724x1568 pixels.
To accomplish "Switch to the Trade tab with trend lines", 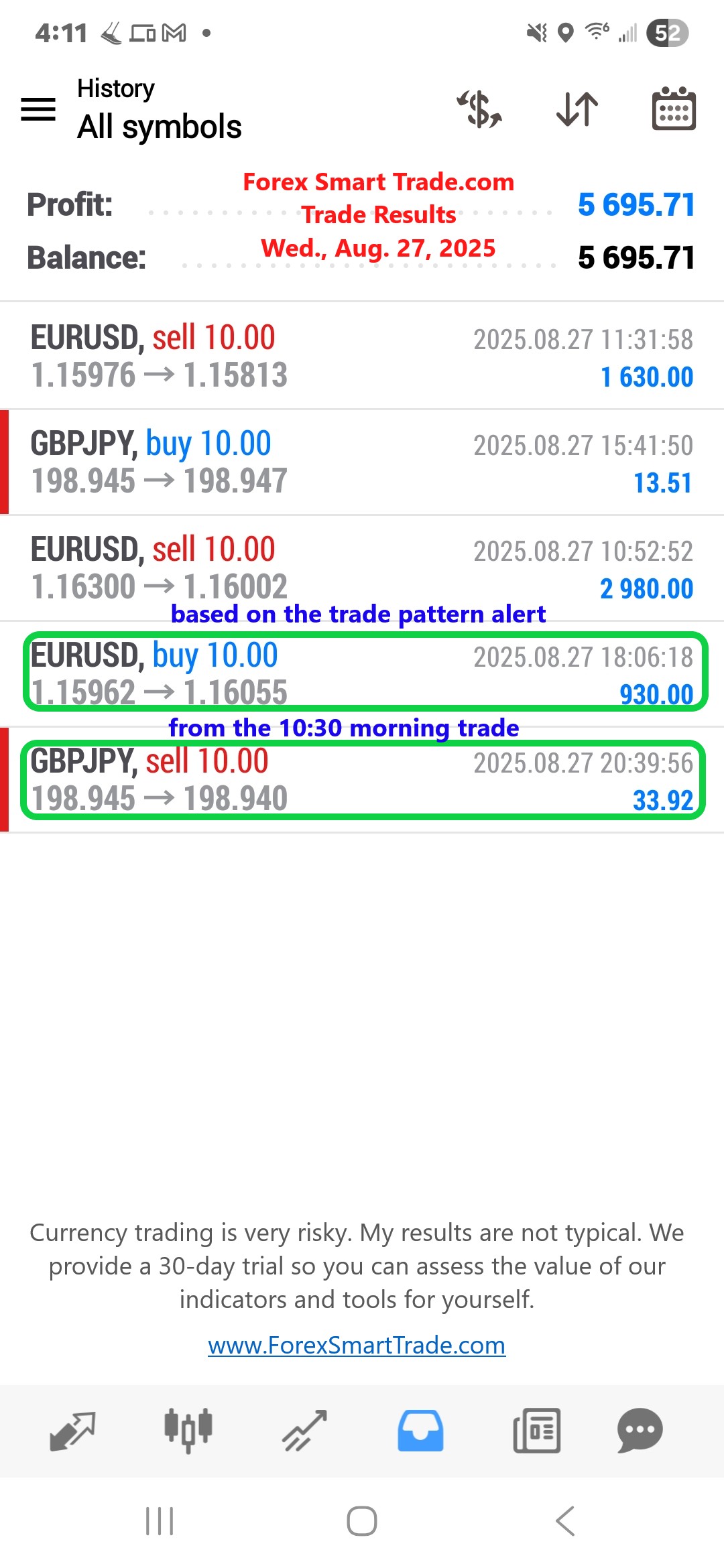I will point(304,1431).
